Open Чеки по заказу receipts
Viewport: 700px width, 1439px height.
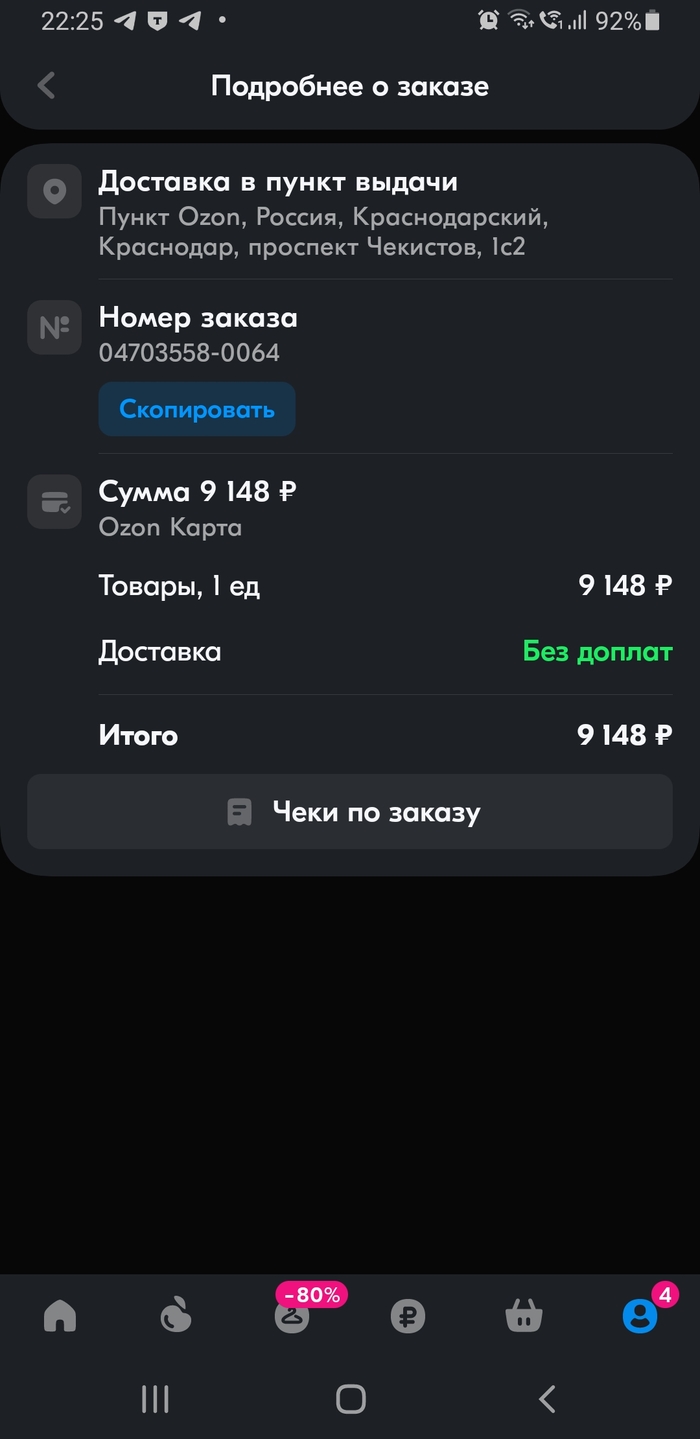pos(350,812)
